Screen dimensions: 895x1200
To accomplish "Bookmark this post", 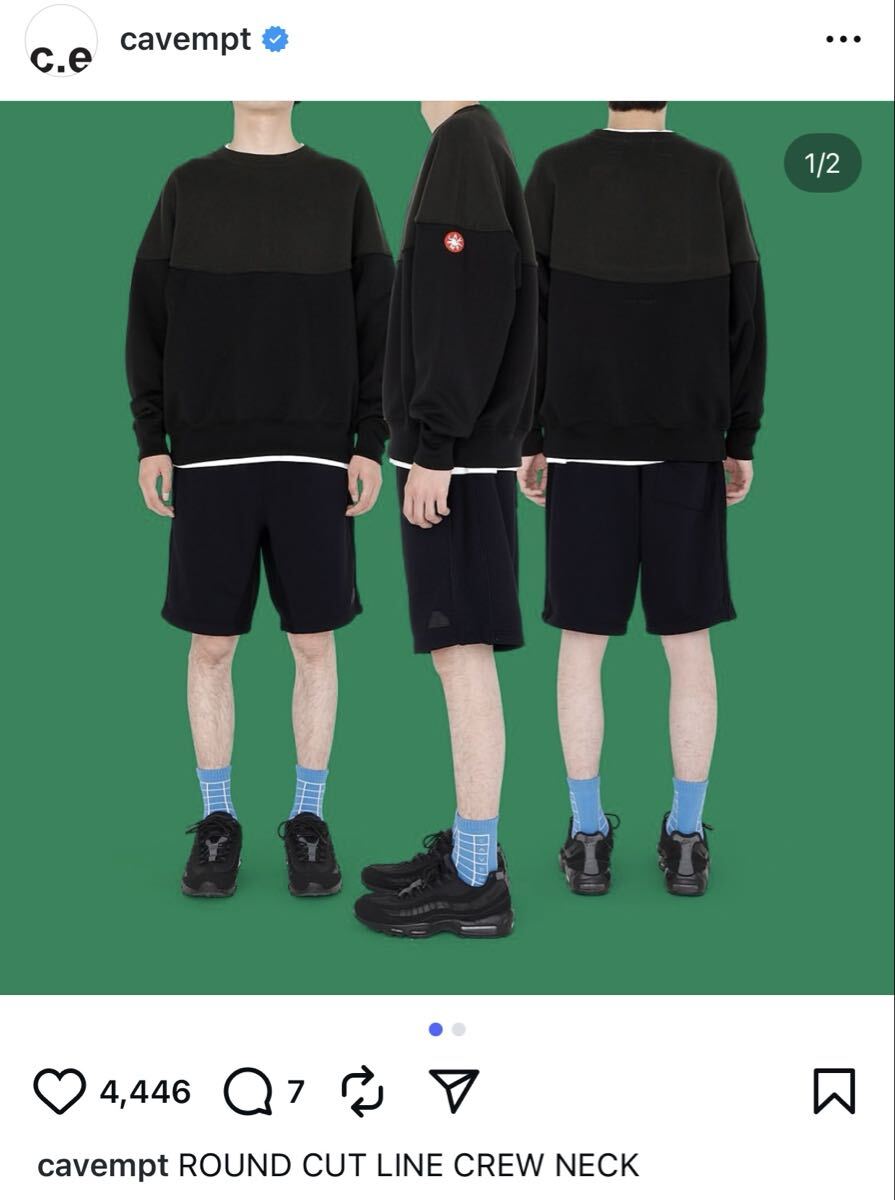I will pyautogui.click(x=833, y=1091).
